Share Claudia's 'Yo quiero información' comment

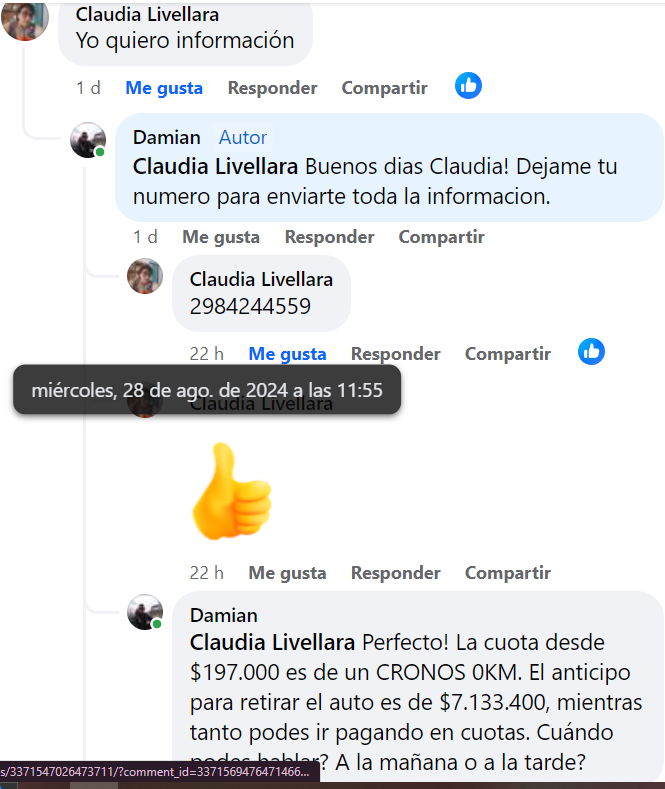384,88
